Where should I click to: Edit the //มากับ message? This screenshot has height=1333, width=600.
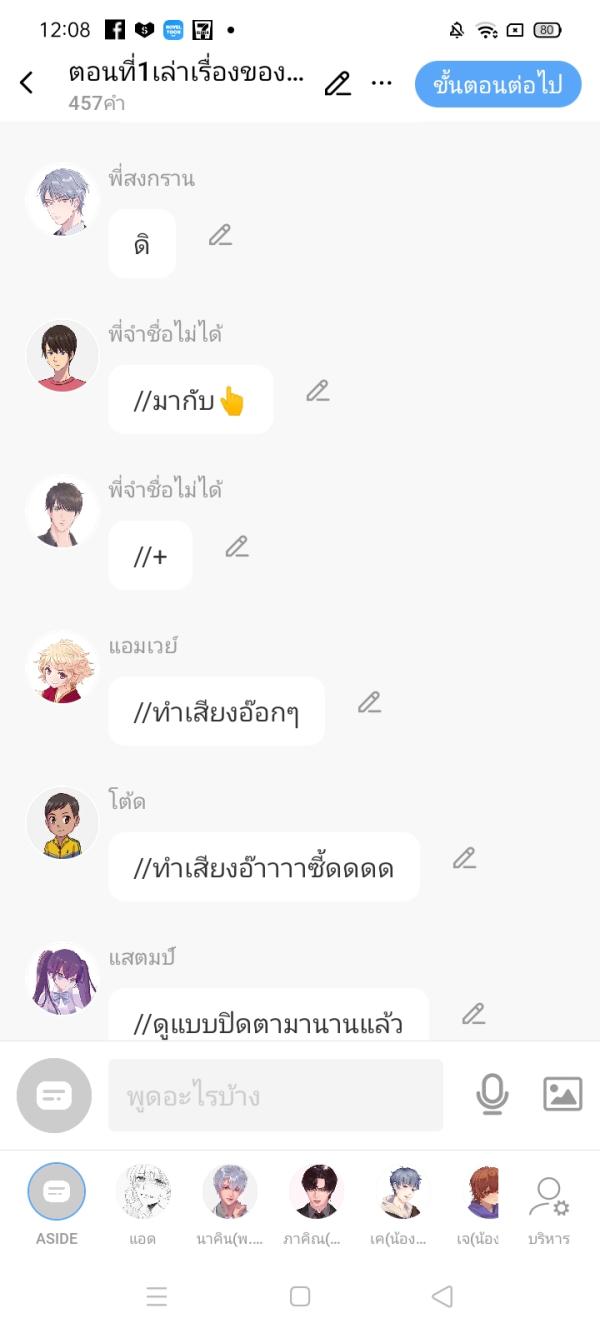pos(318,391)
